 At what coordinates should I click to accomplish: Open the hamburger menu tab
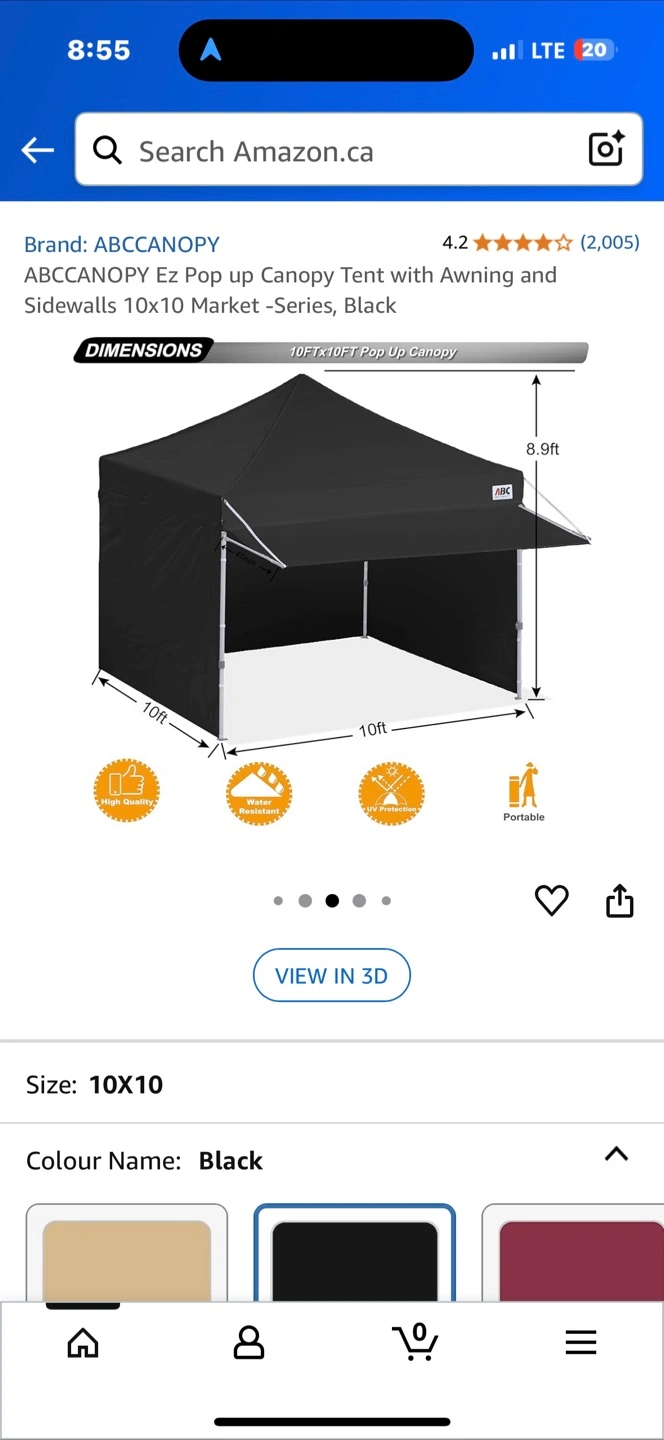[581, 1342]
